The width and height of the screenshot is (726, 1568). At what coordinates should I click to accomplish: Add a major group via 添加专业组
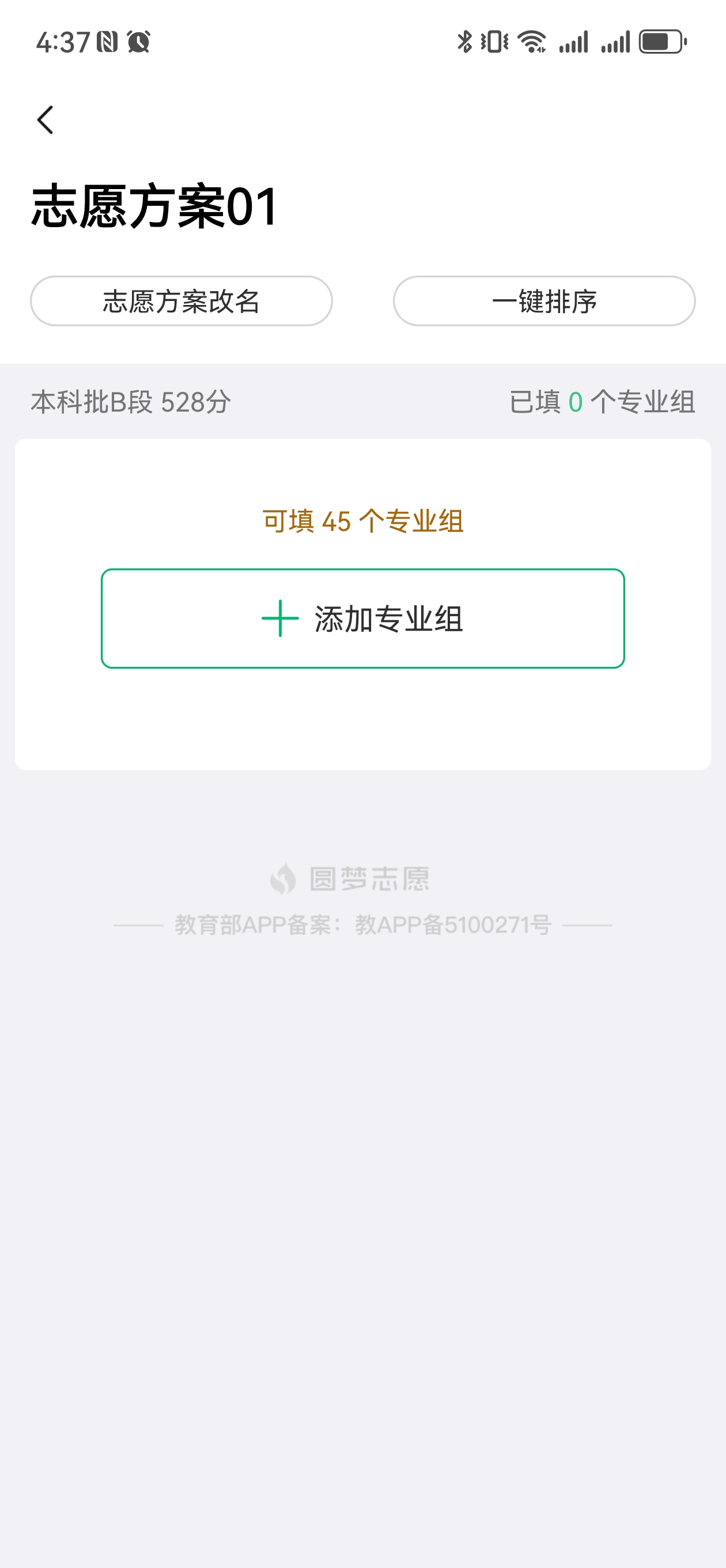362,619
